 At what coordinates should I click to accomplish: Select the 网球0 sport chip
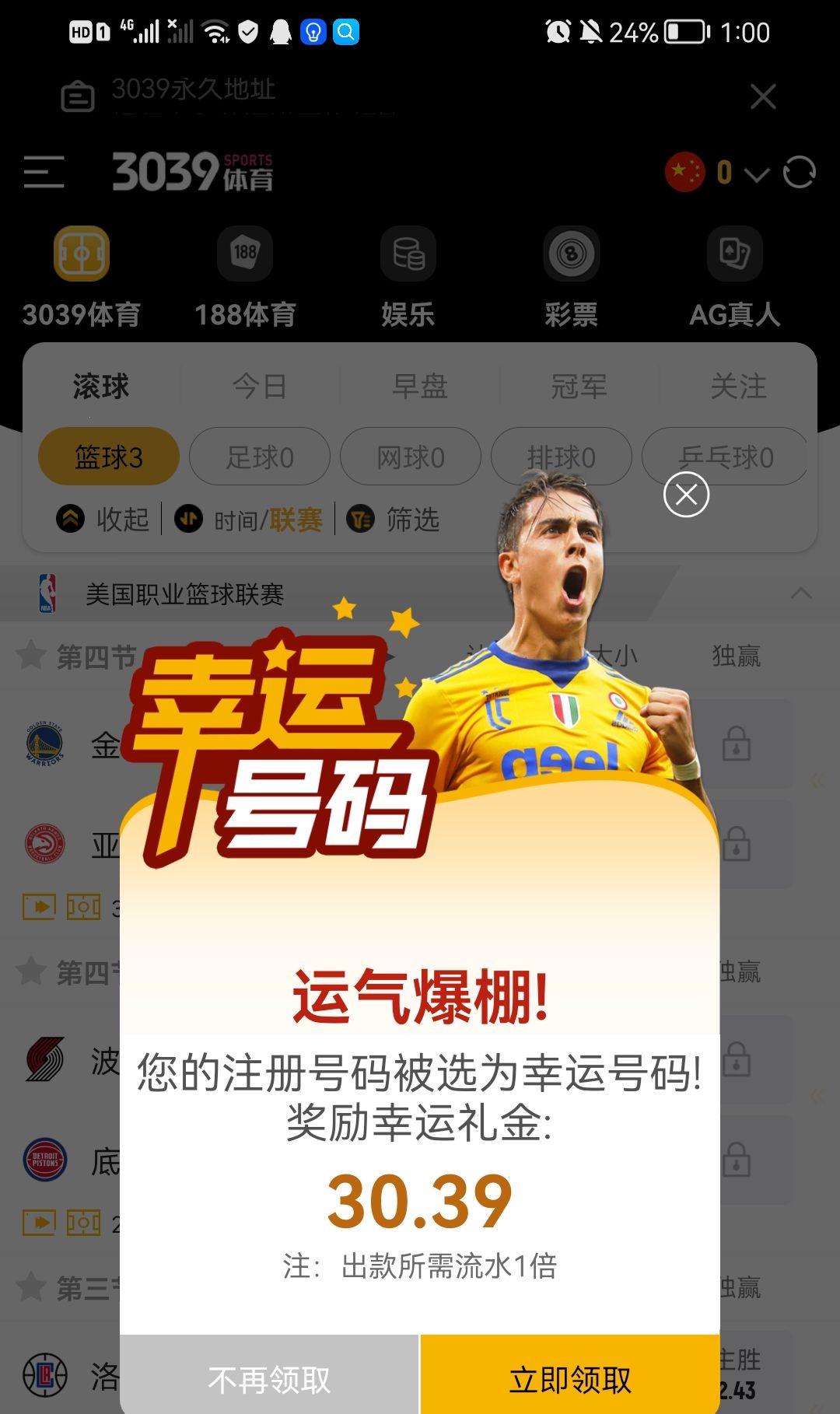(x=411, y=457)
